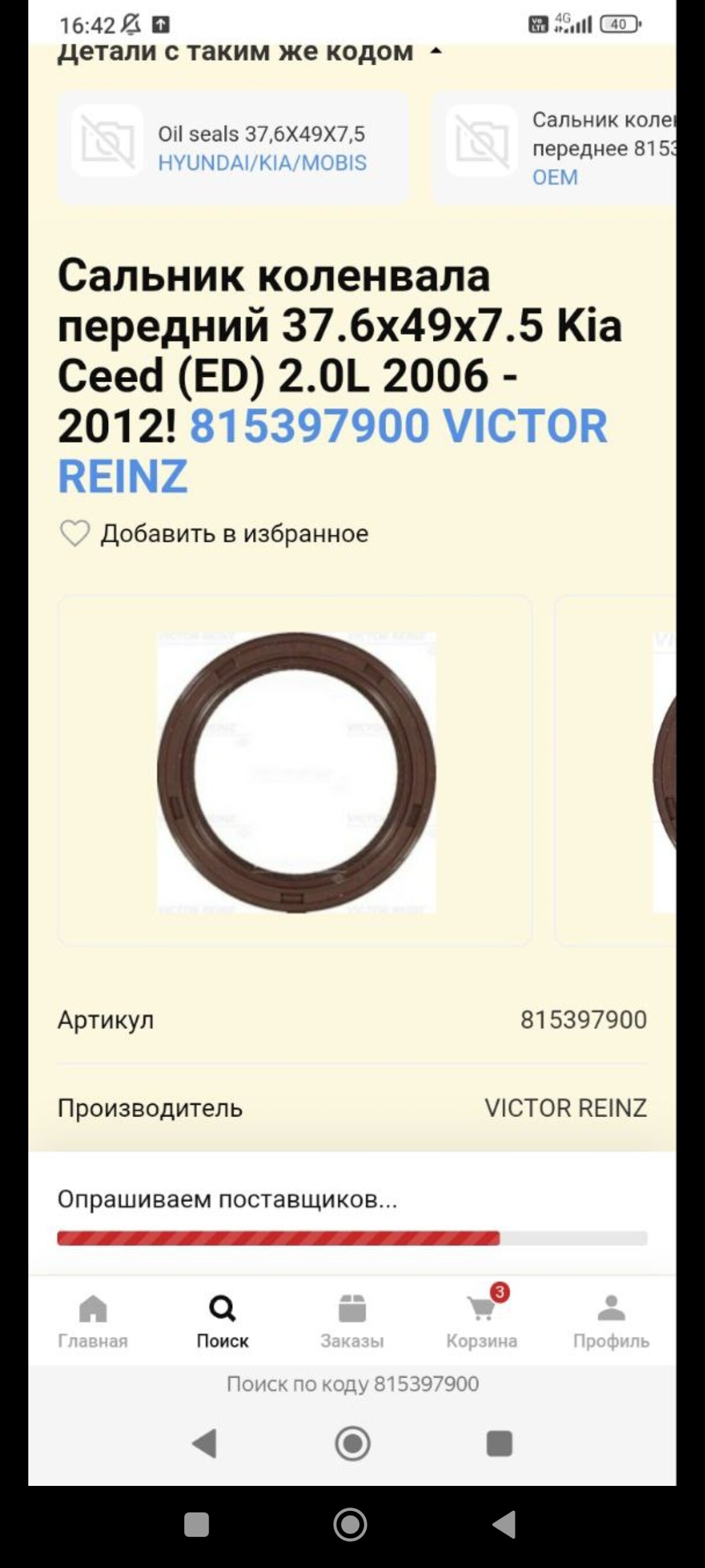Open the main oil seal product photo
Image resolution: width=705 pixels, height=1568 pixels.
[296, 771]
